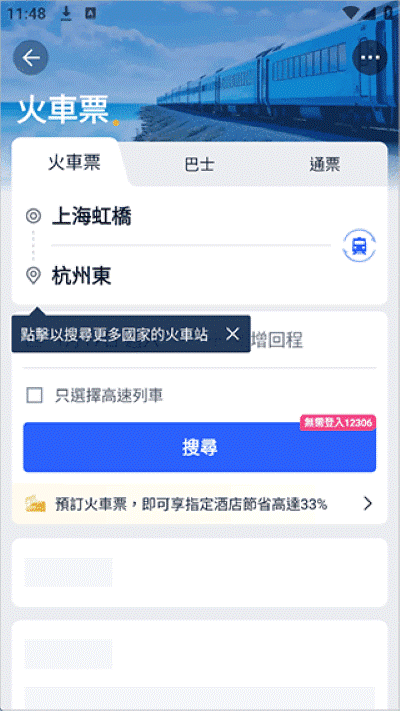Swap departure and arrival stations
Screen dimensions: 400x711
click(360, 246)
